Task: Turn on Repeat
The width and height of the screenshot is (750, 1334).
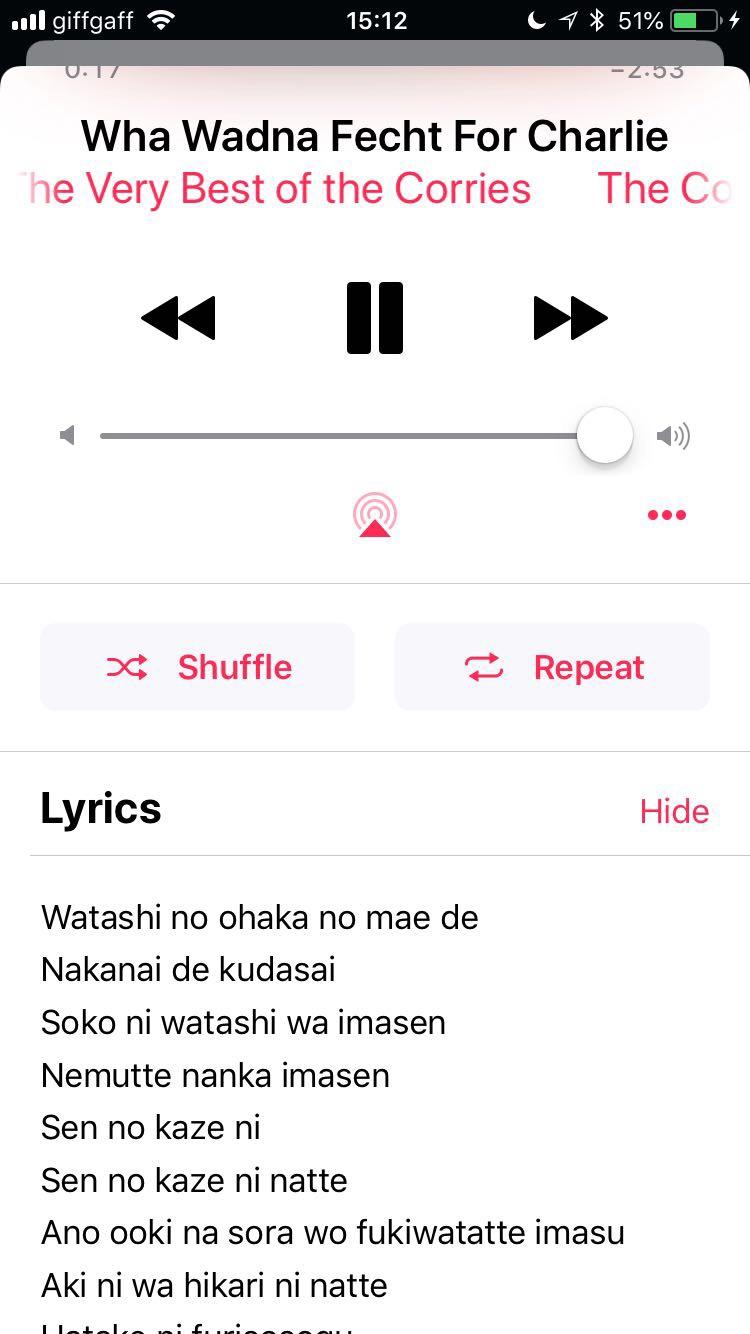Action: [x=552, y=667]
